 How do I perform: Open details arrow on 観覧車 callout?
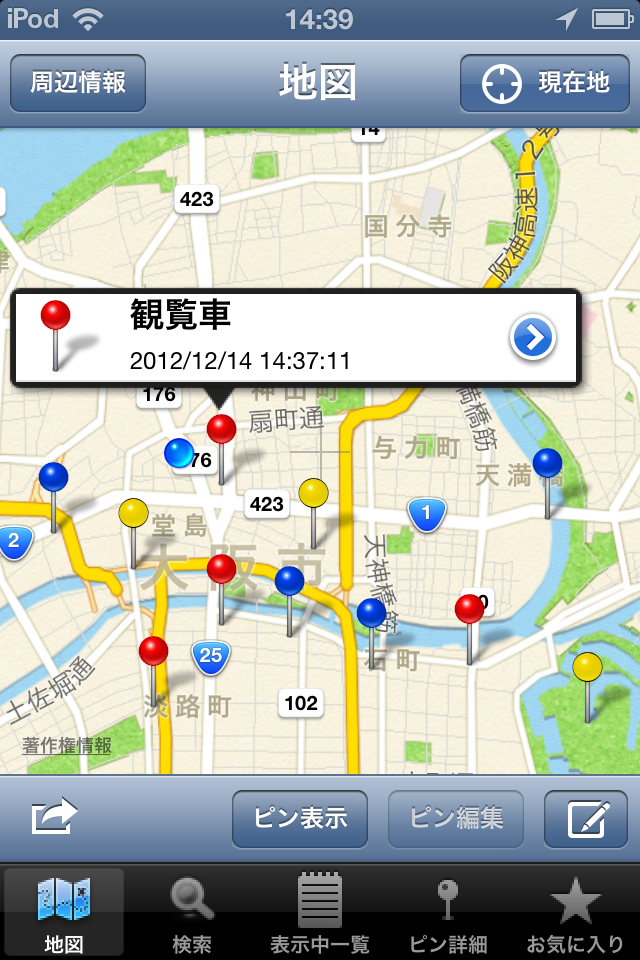coord(533,339)
